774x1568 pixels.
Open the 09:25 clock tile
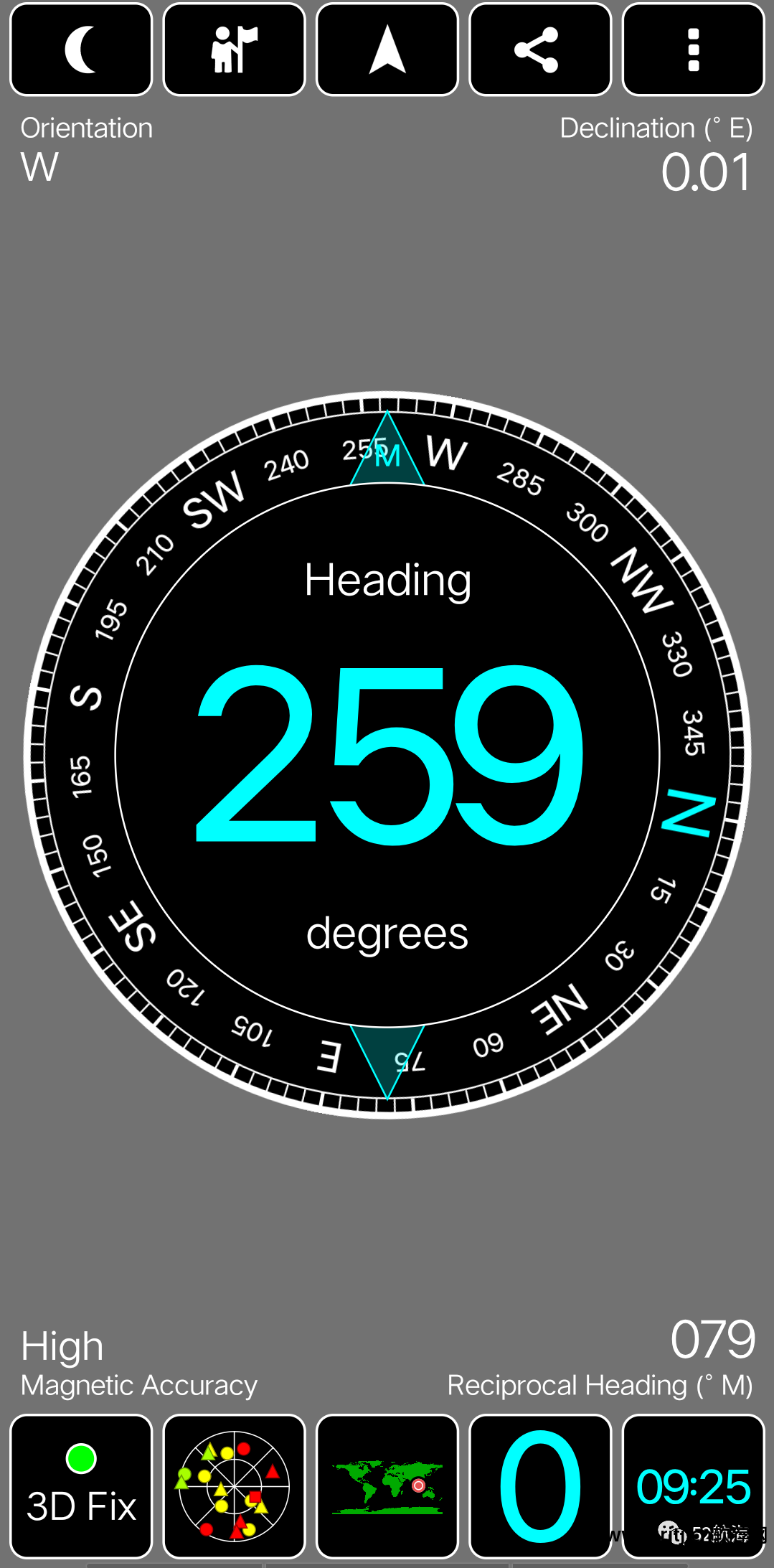coord(693,1486)
